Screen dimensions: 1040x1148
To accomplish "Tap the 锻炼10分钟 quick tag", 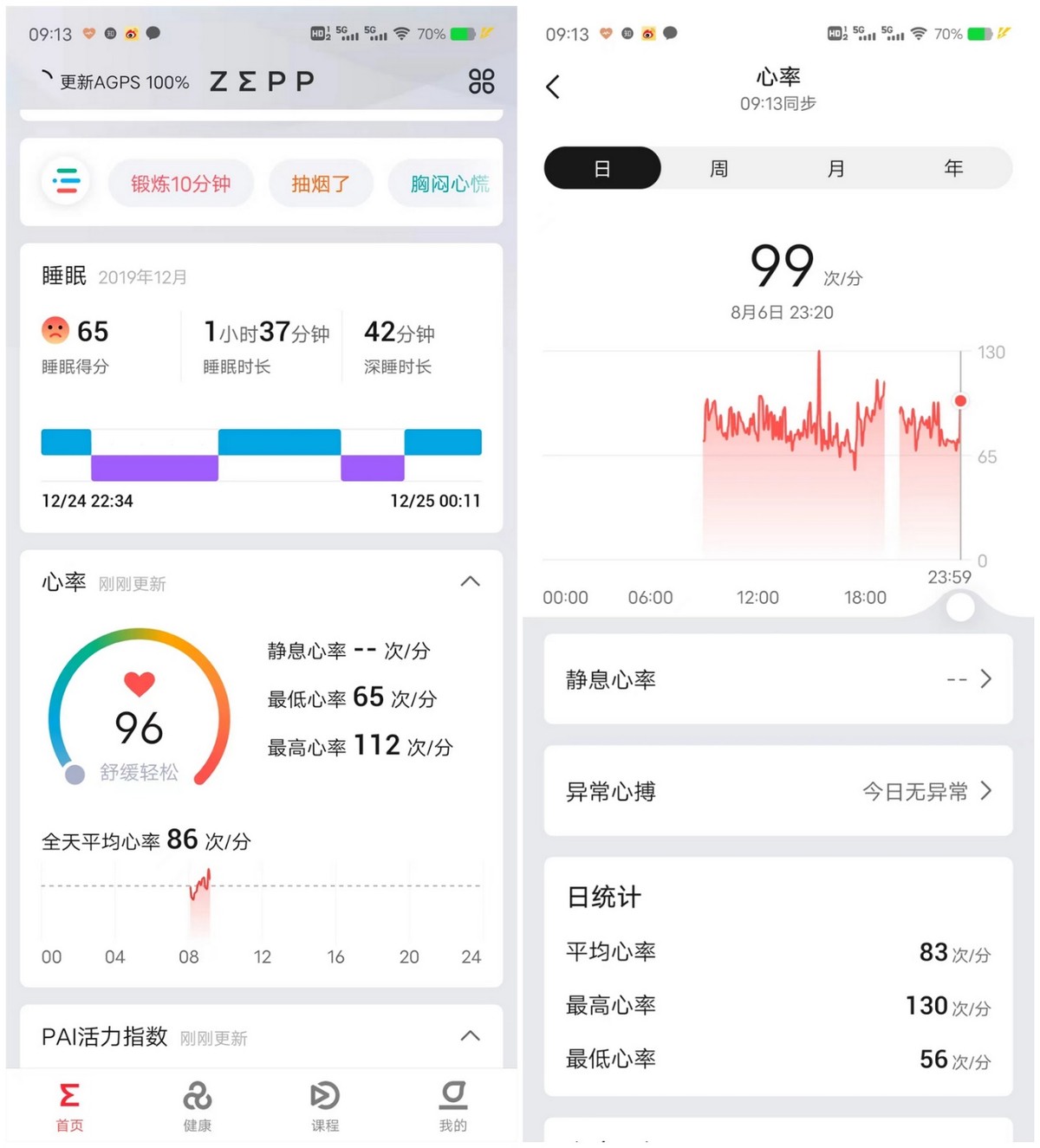I will tap(180, 183).
